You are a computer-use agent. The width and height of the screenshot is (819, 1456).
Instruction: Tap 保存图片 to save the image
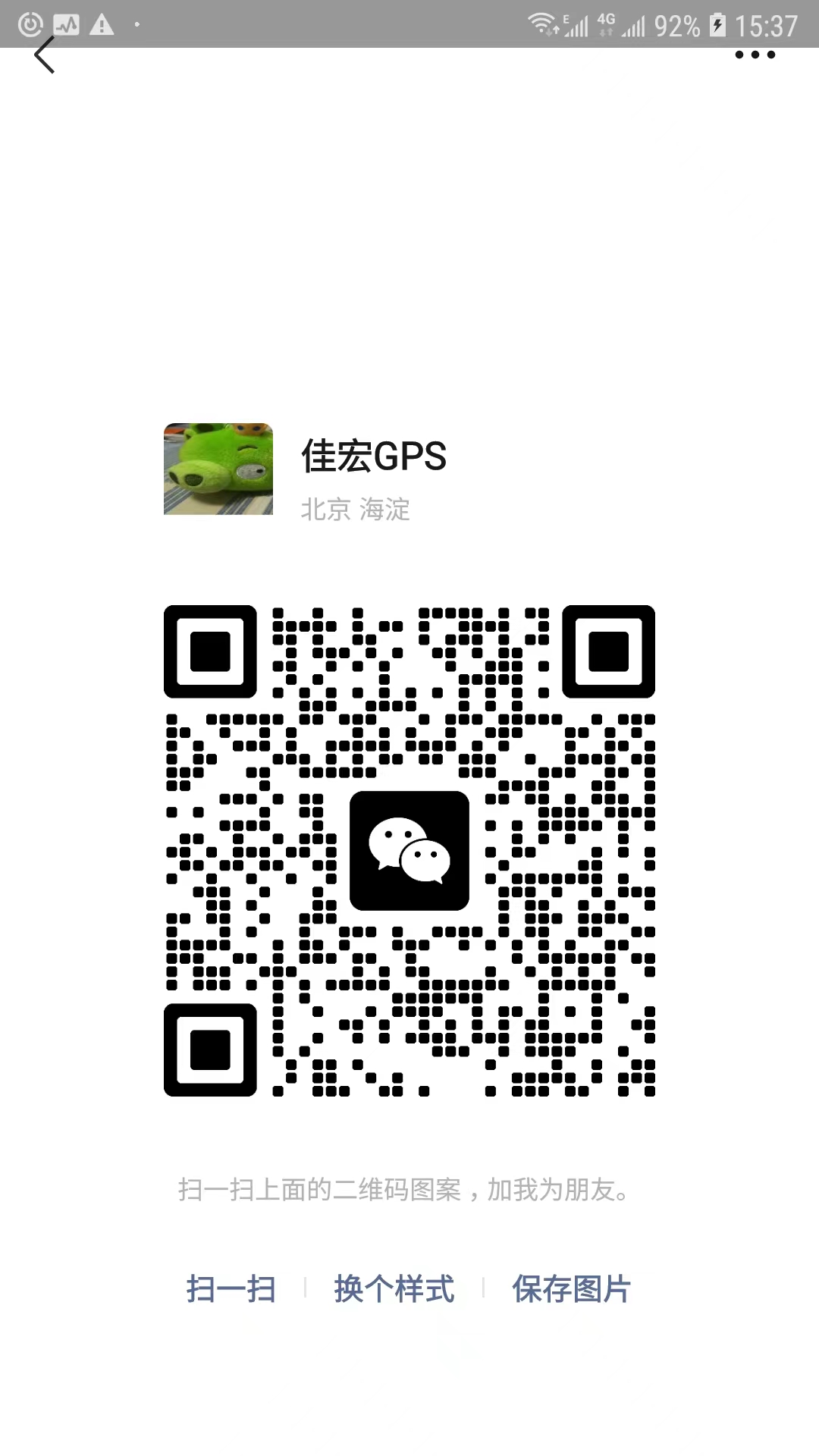(571, 1289)
